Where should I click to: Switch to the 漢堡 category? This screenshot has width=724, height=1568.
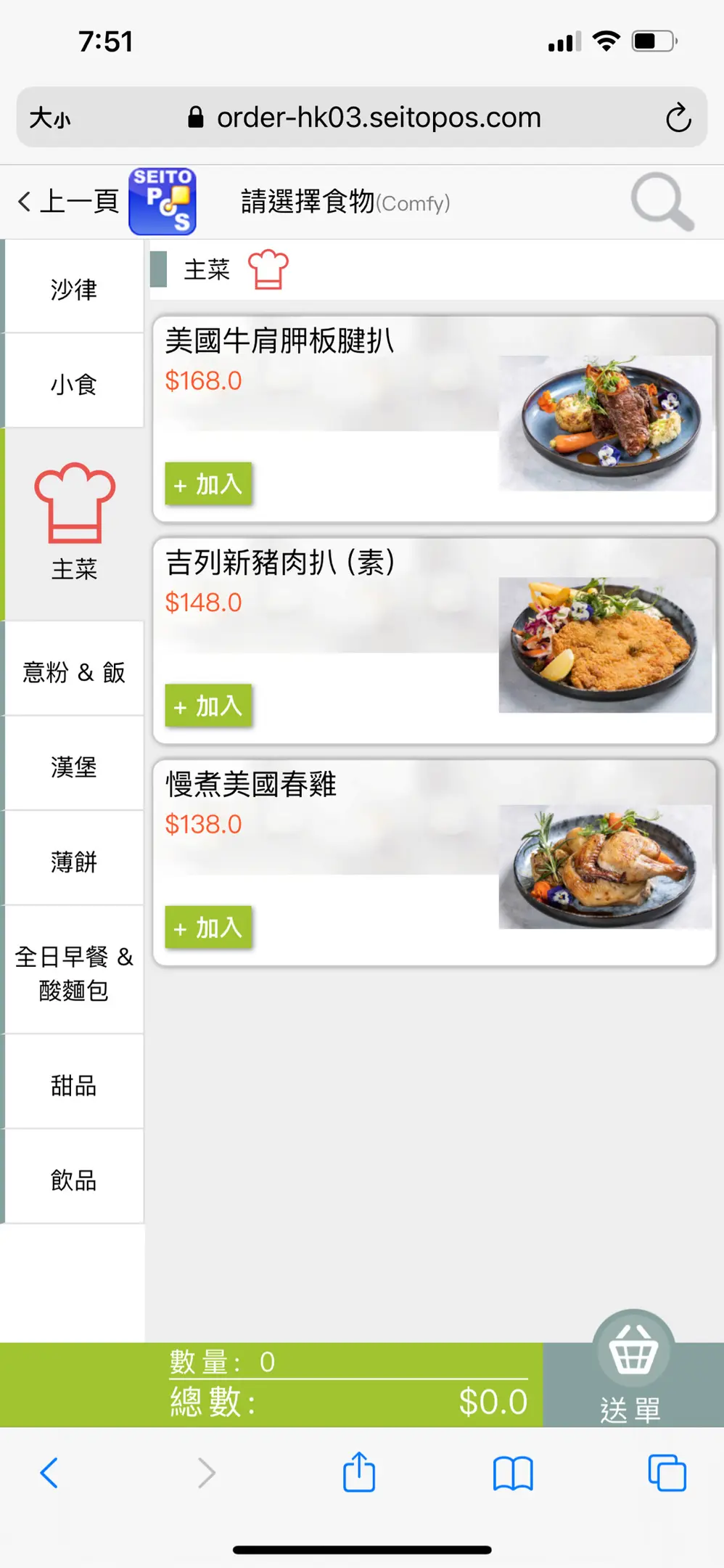click(73, 766)
